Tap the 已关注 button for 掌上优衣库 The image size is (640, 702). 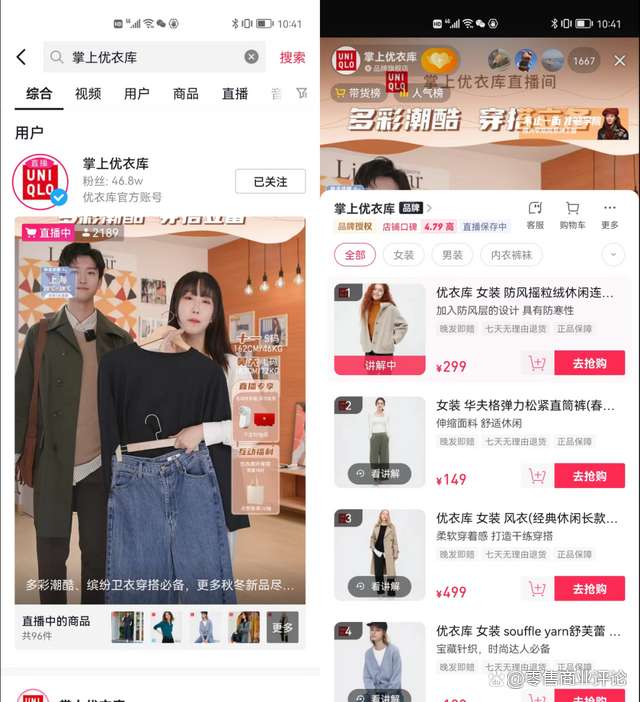(x=270, y=181)
